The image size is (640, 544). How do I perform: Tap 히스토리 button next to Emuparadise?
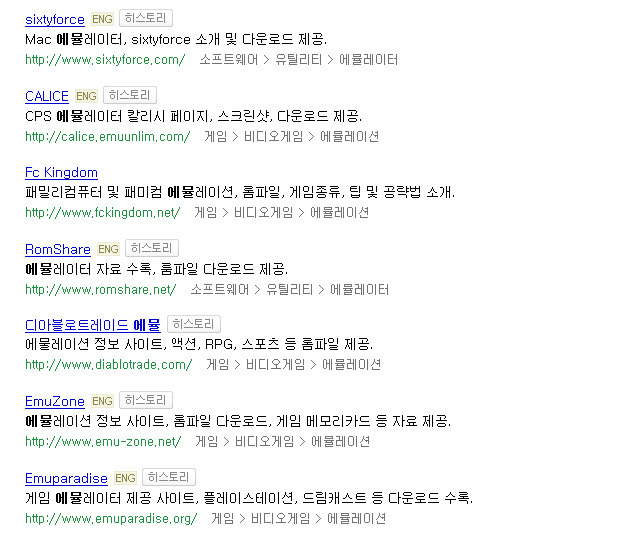point(169,477)
